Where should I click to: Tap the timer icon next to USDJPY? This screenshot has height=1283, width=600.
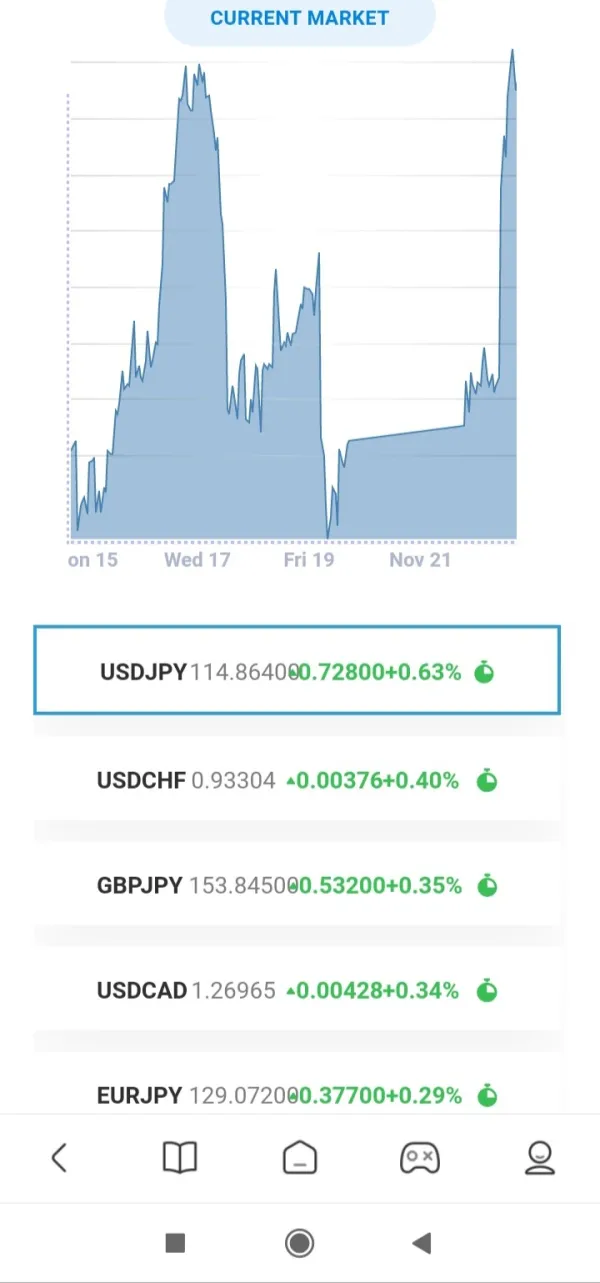coord(485,671)
